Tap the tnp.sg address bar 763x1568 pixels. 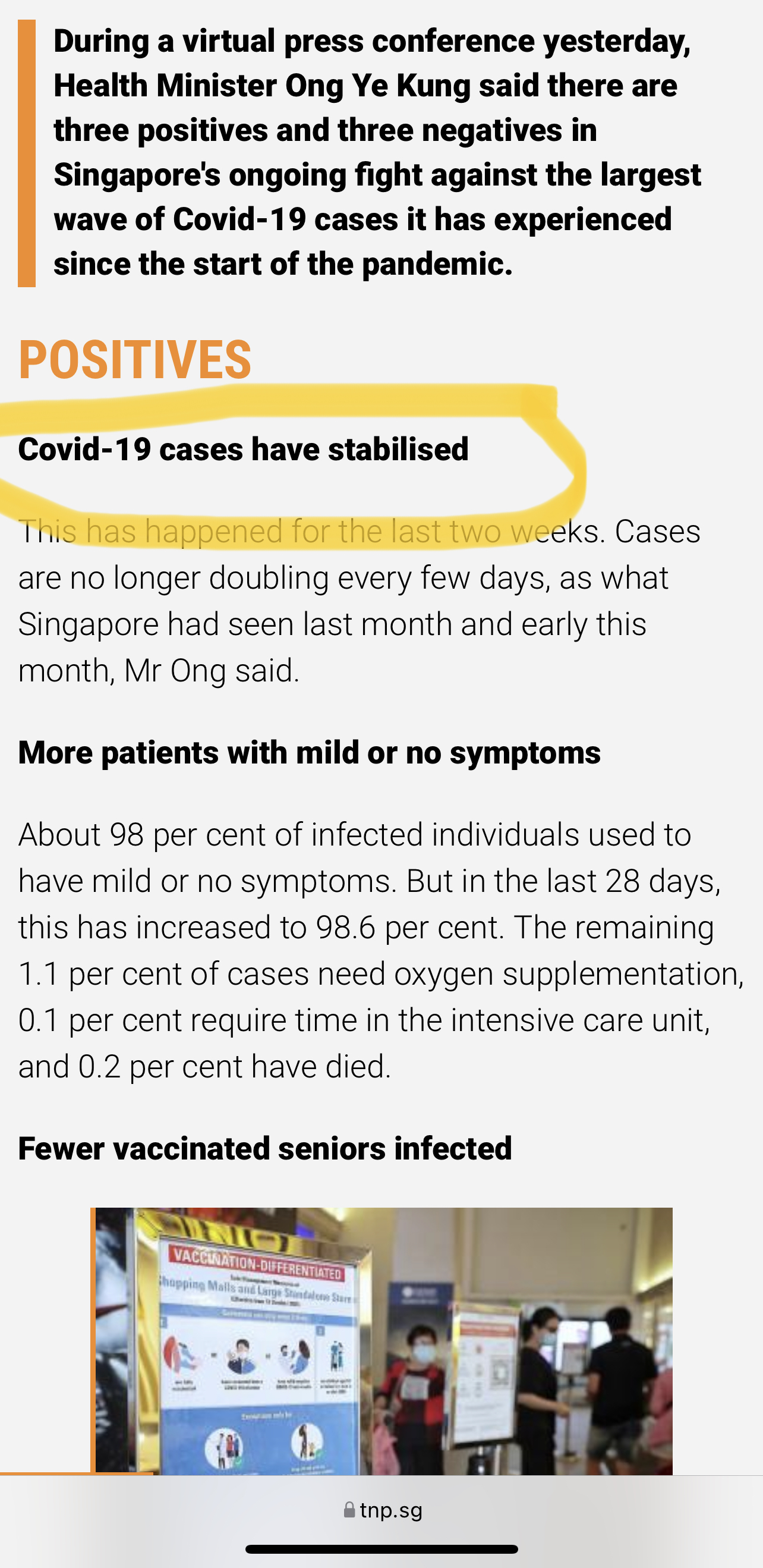[x=383, y=1510]
